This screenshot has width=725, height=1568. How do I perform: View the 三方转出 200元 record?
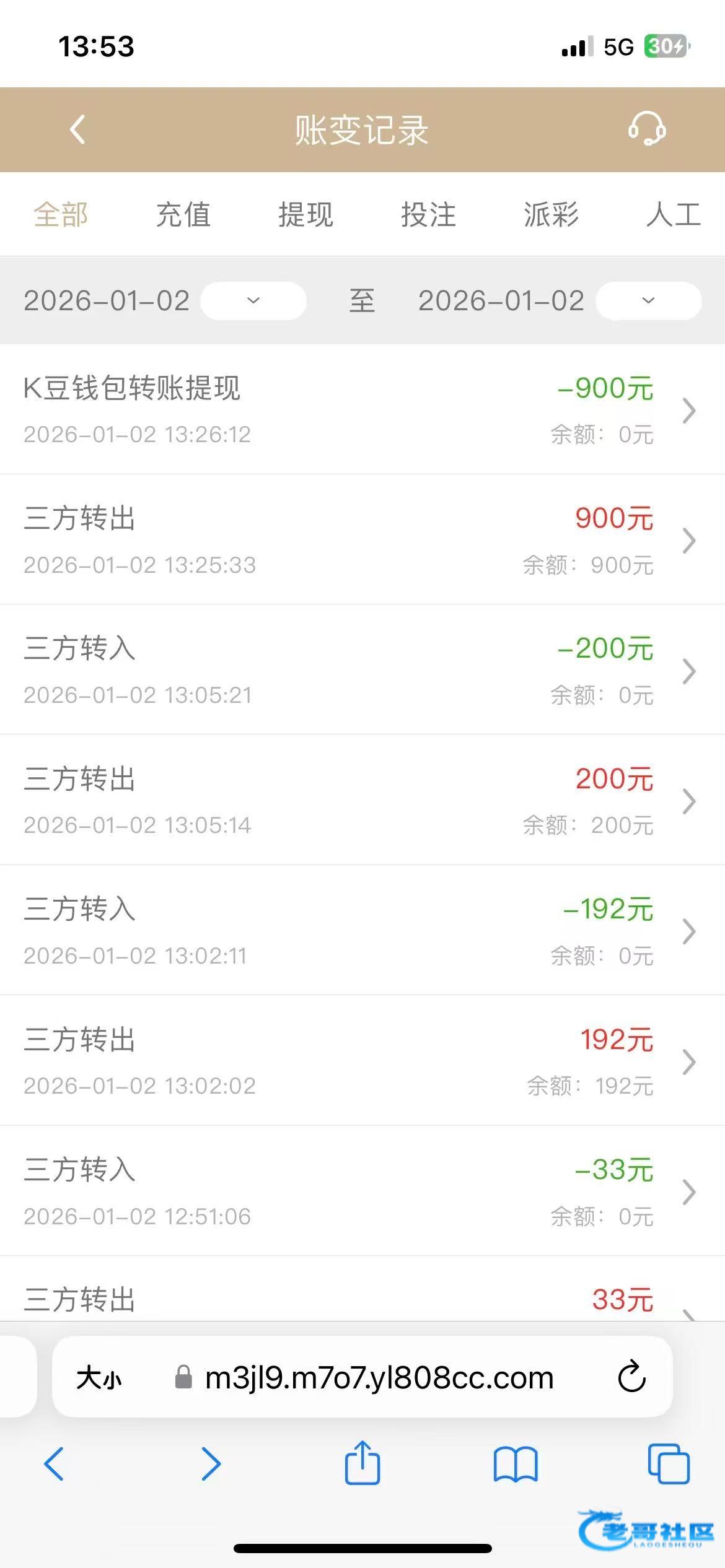(362, 801)
